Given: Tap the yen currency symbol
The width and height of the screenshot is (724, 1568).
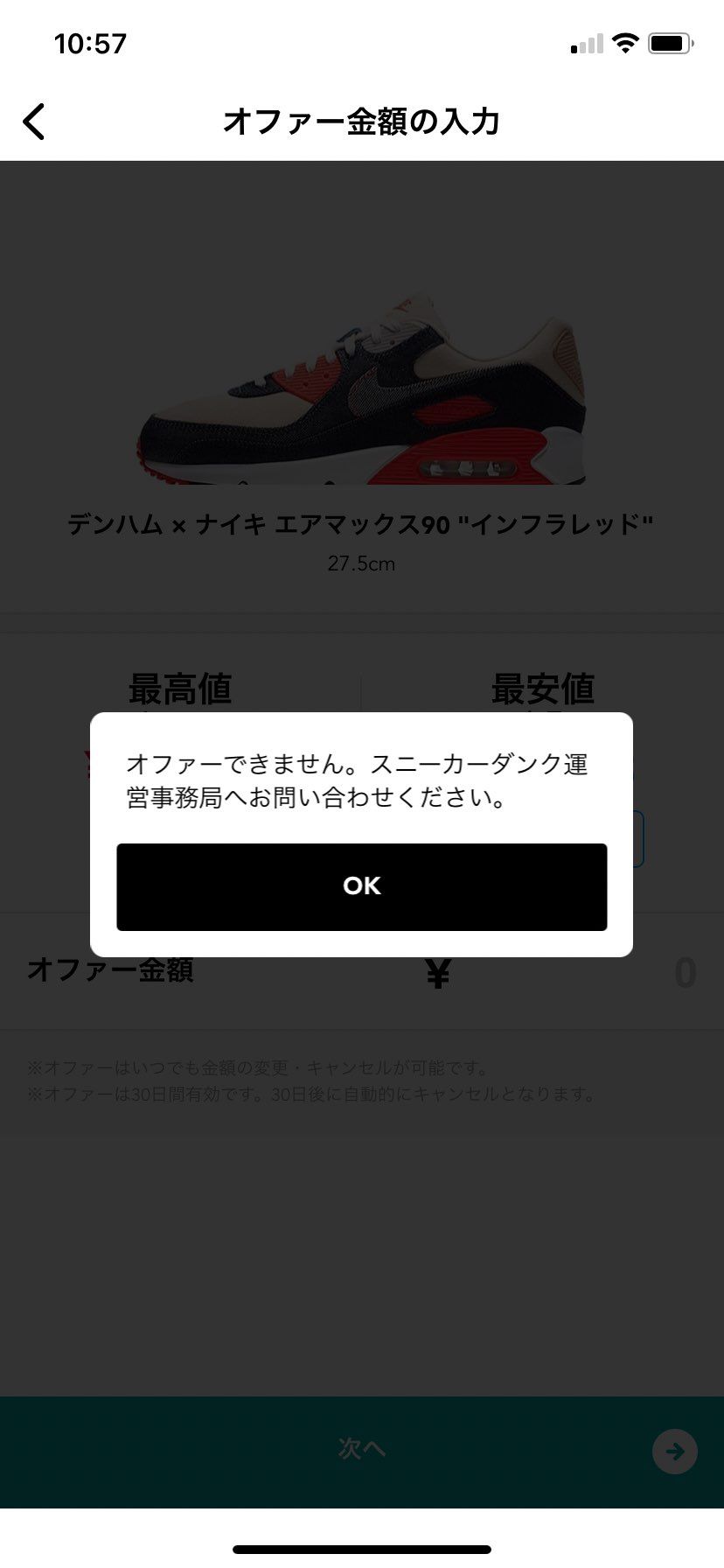Looking at the screenshot, I should pos(437,971).
